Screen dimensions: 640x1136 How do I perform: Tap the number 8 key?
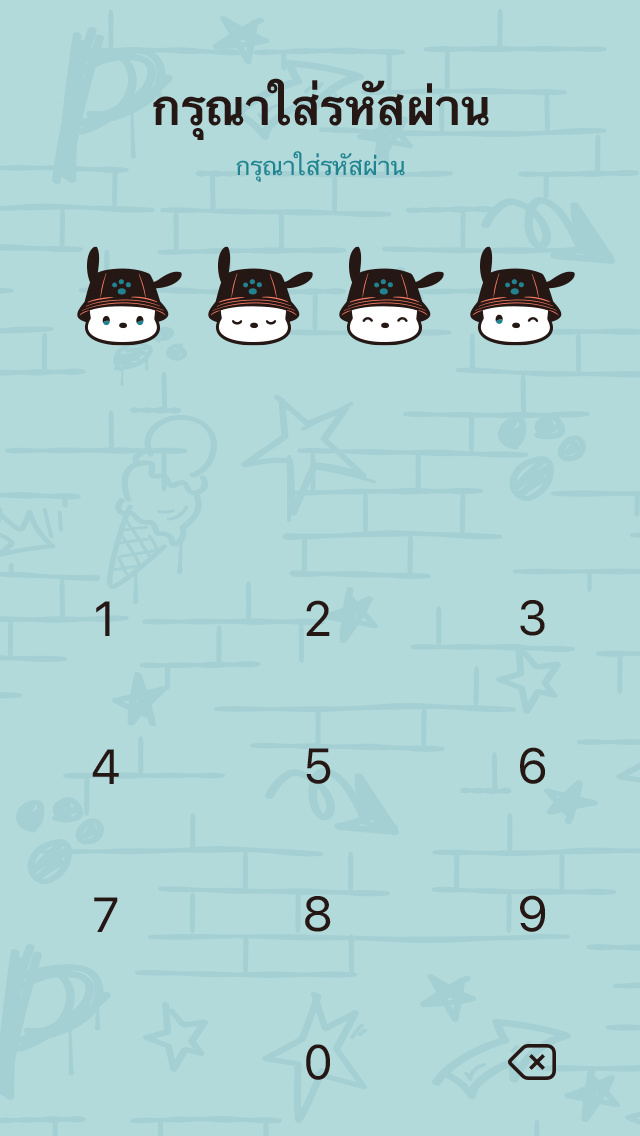[318, 915]
